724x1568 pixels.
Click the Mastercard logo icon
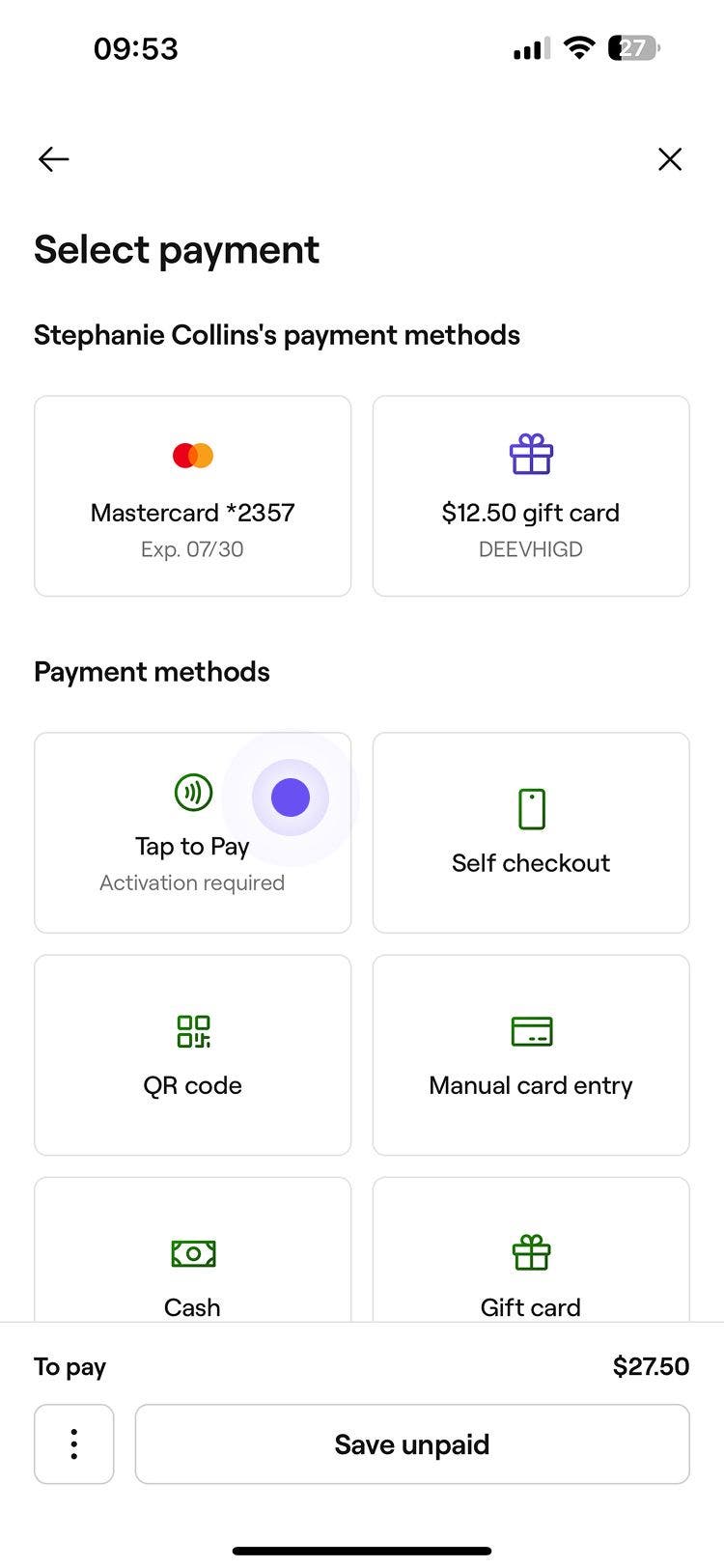(x=192, y=455)
